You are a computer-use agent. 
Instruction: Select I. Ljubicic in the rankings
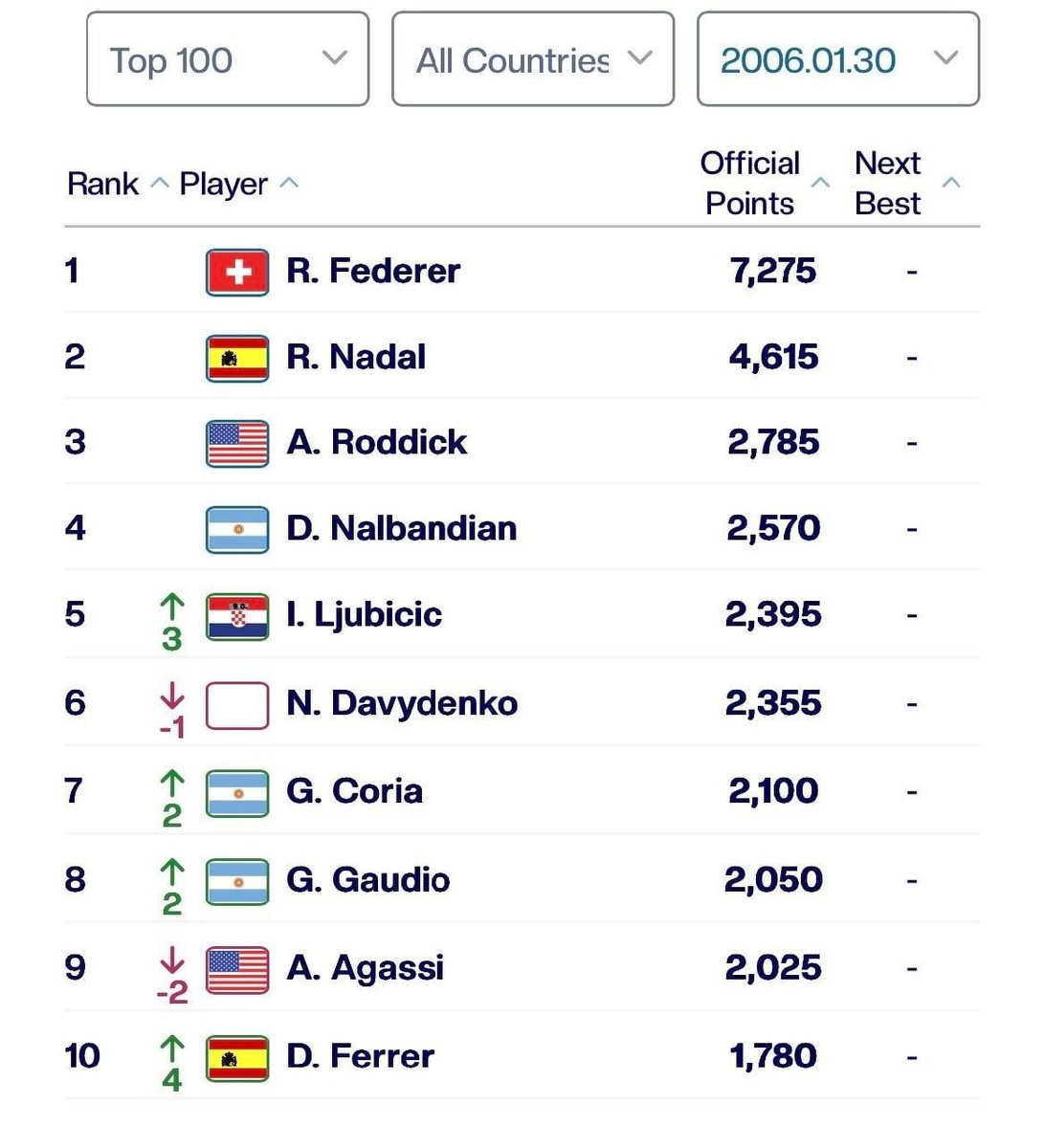point(364,614)
